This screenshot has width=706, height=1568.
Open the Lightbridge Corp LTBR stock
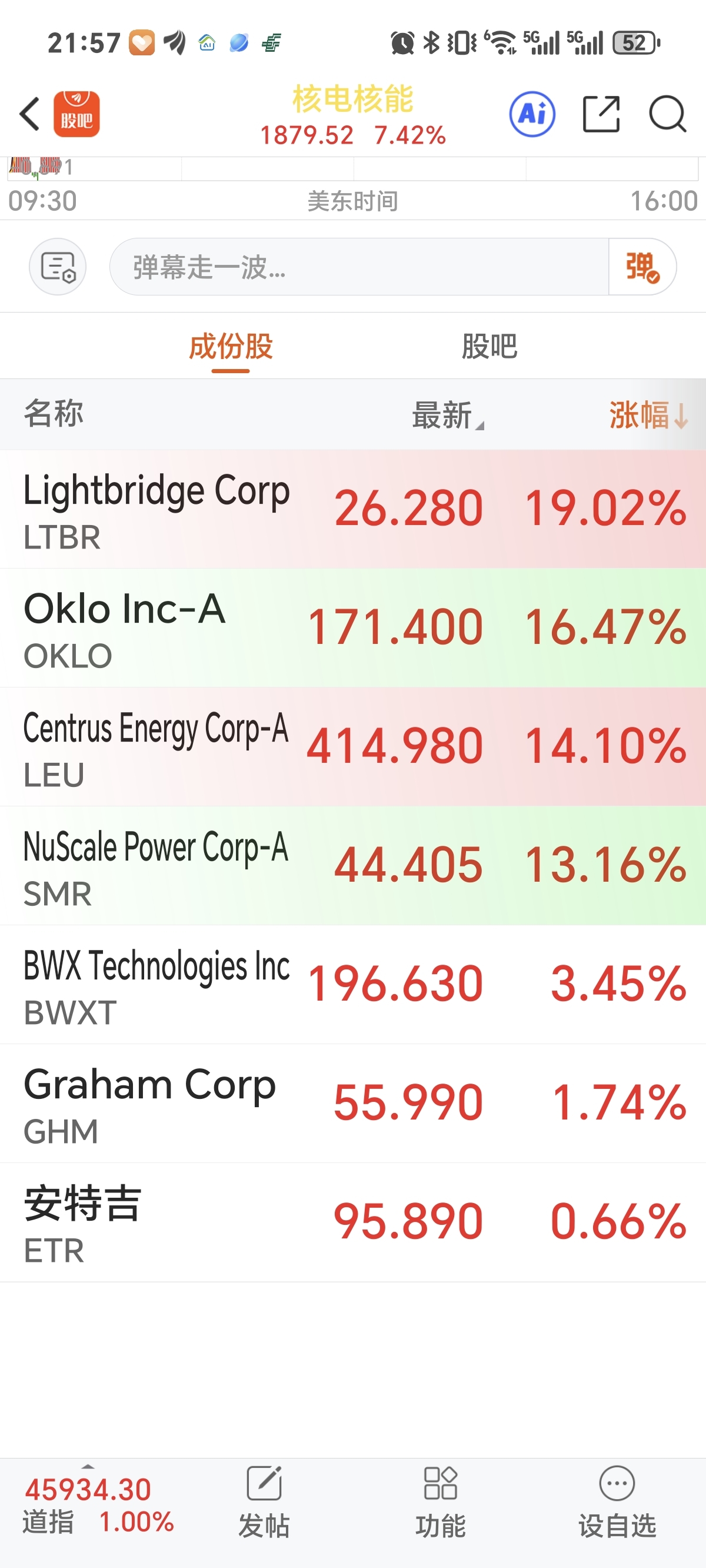click(x=353, y=509)
